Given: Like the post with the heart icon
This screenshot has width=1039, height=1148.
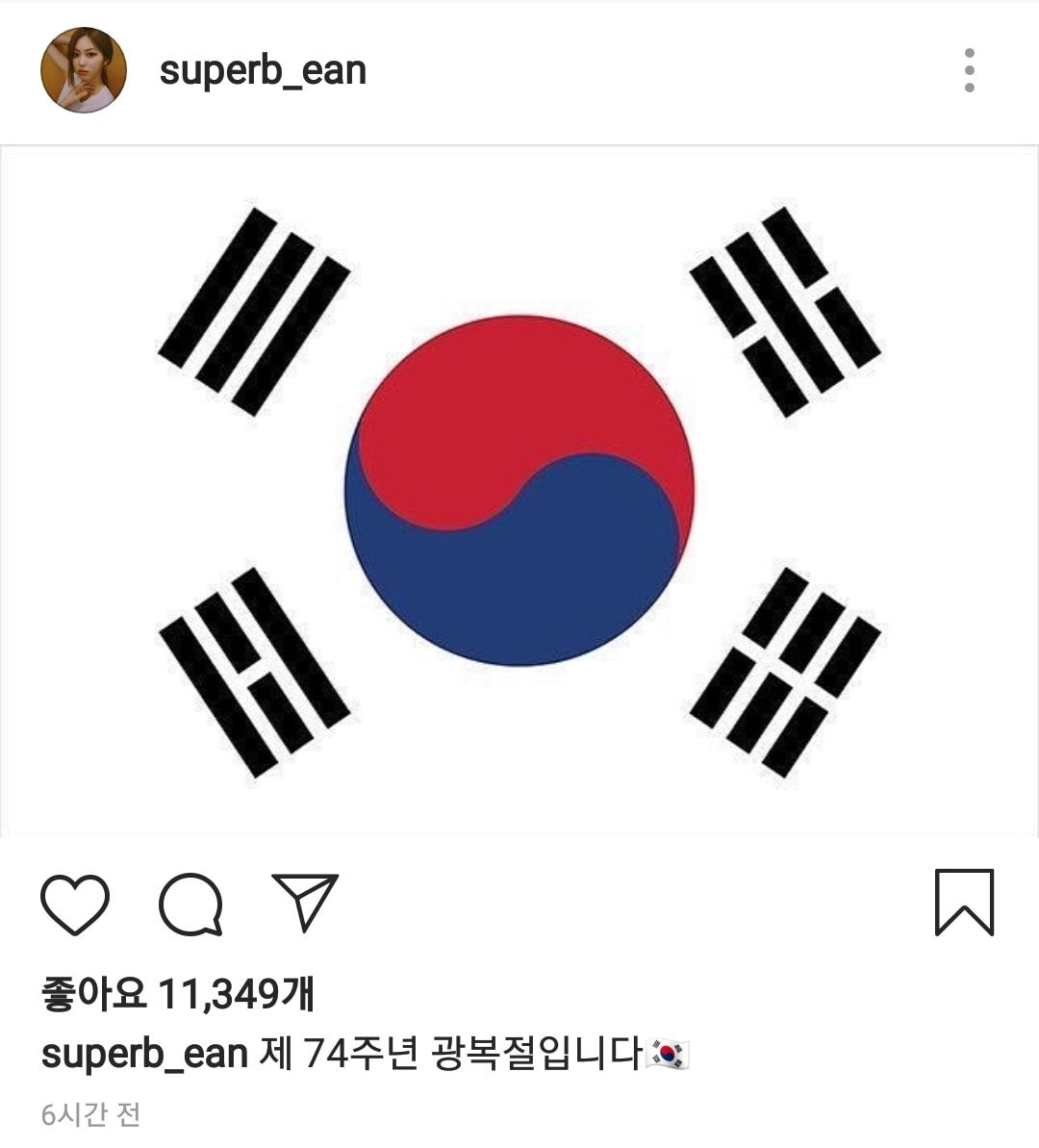Looking at the screenshot, I should click(x=75, y=904).
